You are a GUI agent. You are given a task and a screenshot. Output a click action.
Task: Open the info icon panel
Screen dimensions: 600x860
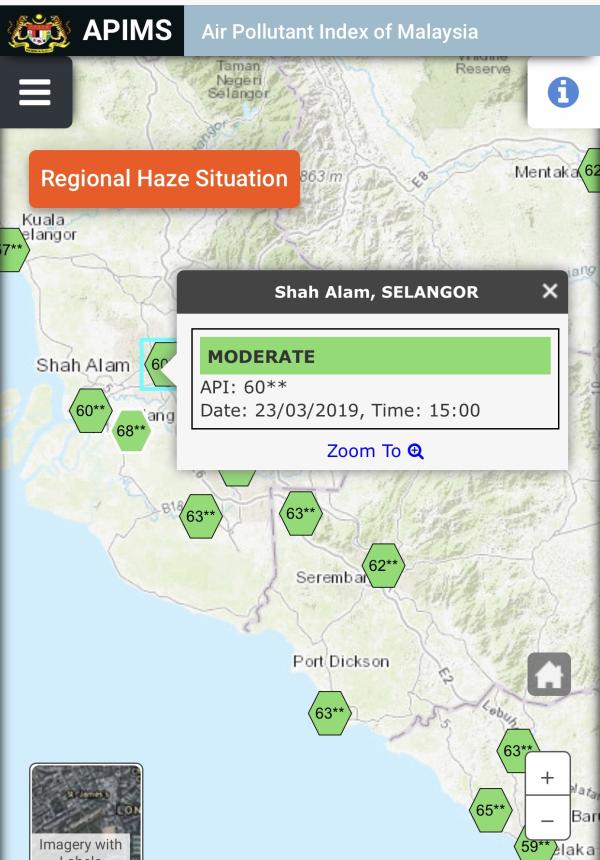pyautogui.click(x=563, y=92)
